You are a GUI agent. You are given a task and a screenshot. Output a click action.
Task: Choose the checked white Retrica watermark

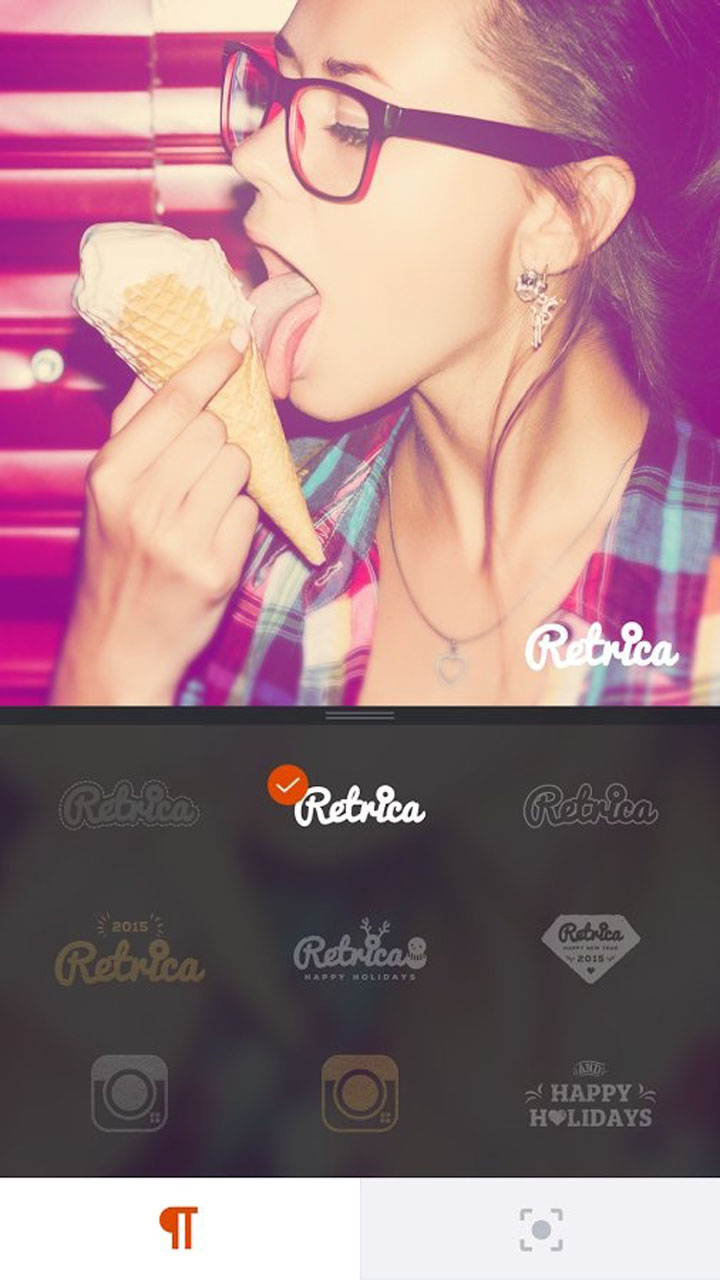point(360,805)
